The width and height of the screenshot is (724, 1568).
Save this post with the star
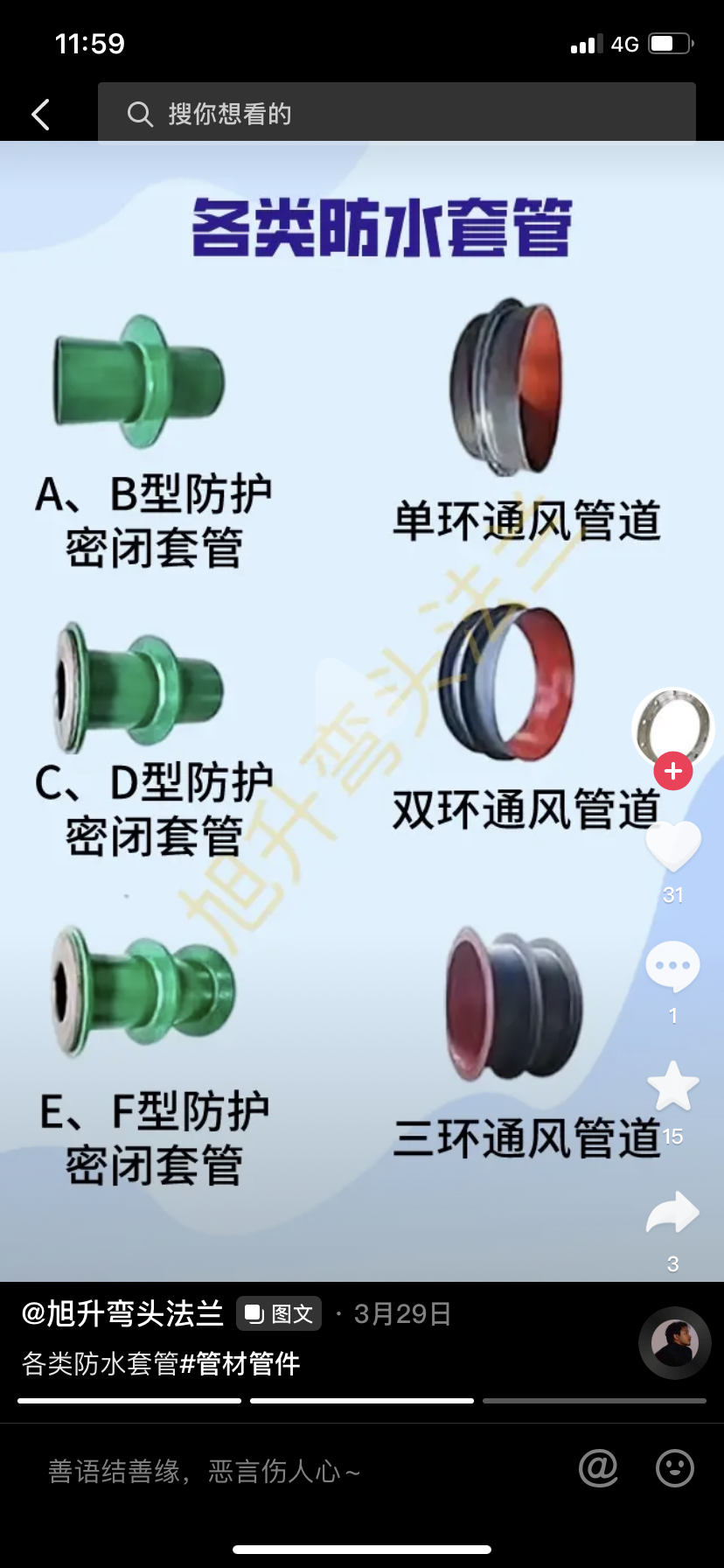672,1087
